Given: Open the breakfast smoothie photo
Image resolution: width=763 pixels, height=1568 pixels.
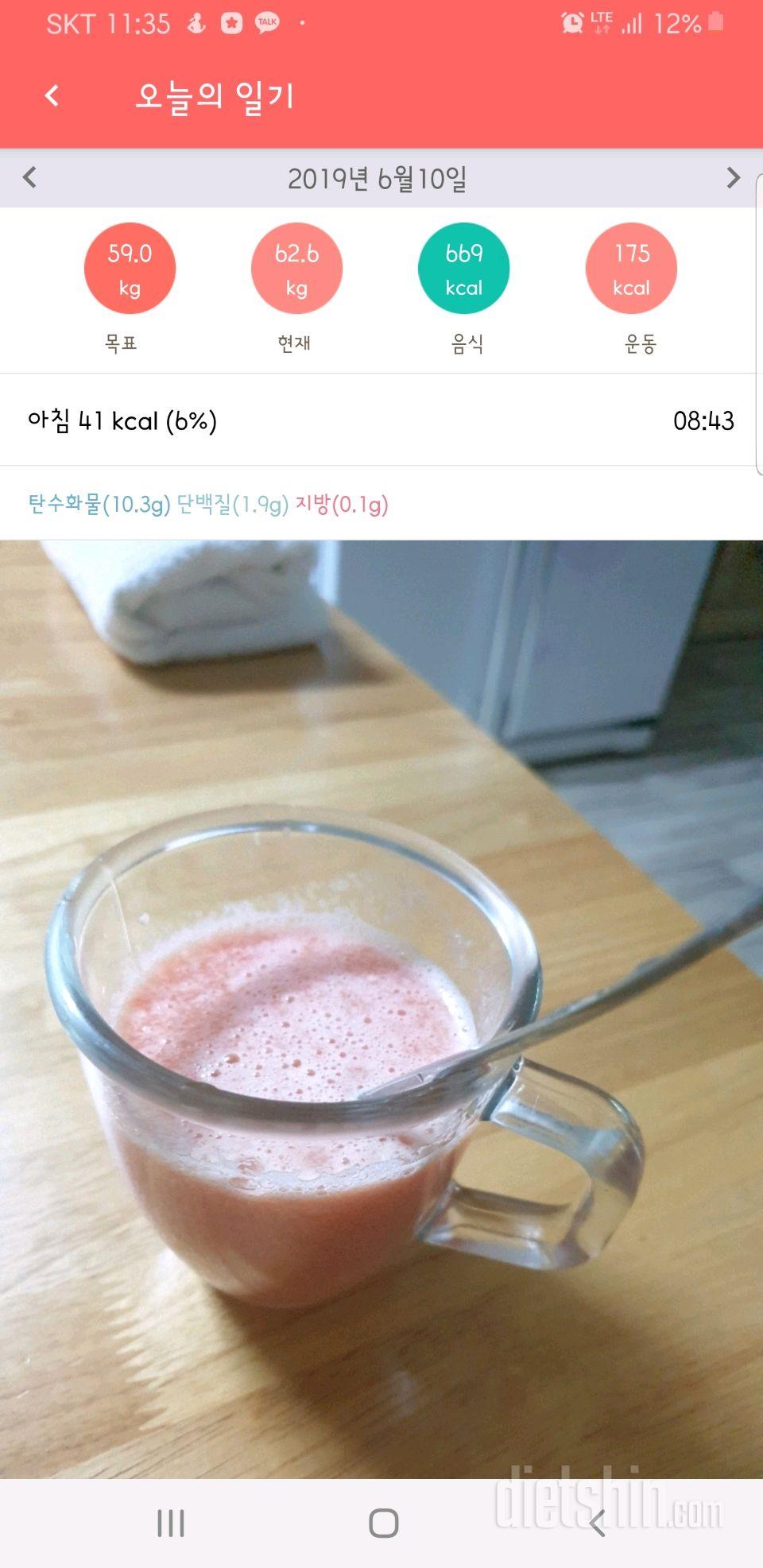Looking at the screenshot, I should tap(381, 1009).
